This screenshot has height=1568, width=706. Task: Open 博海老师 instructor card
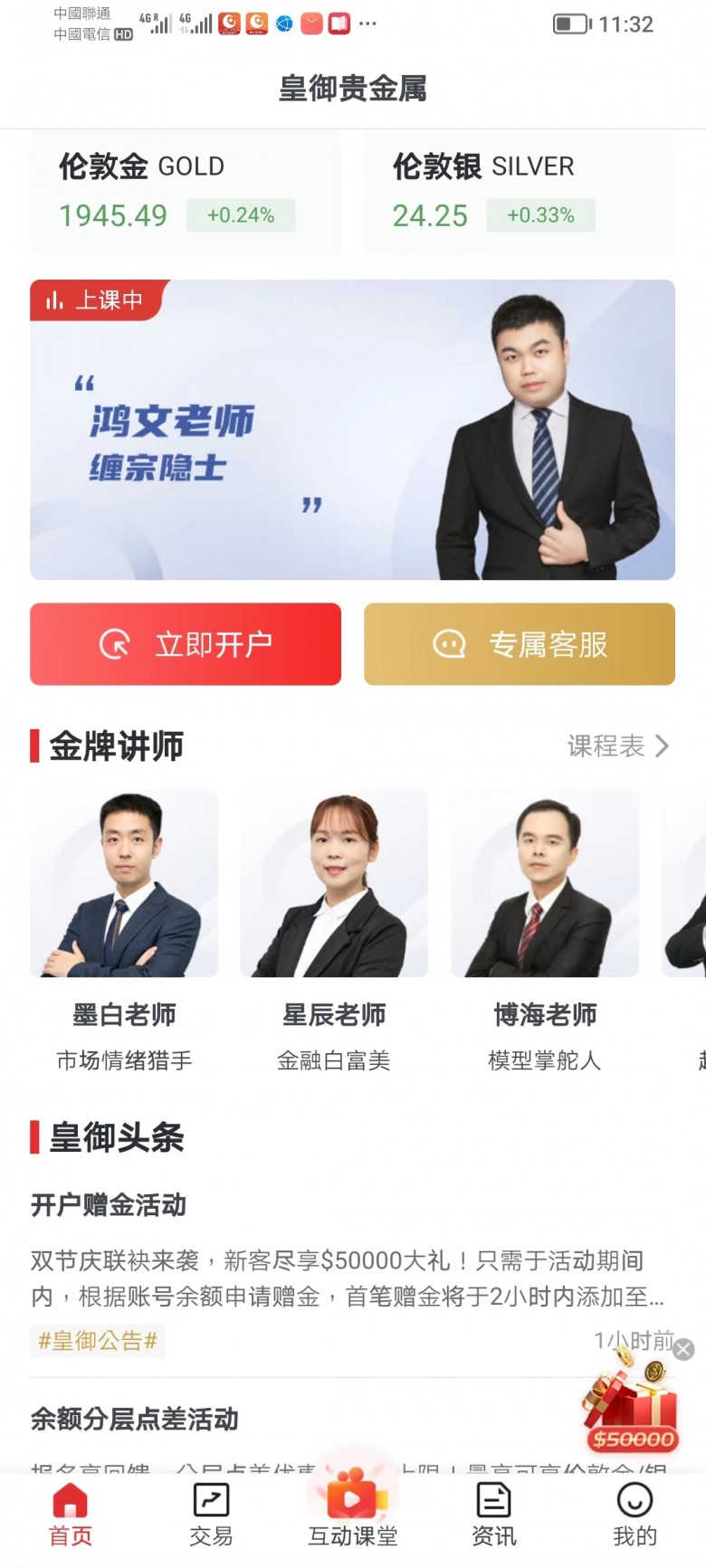click(x=545, y=930)
